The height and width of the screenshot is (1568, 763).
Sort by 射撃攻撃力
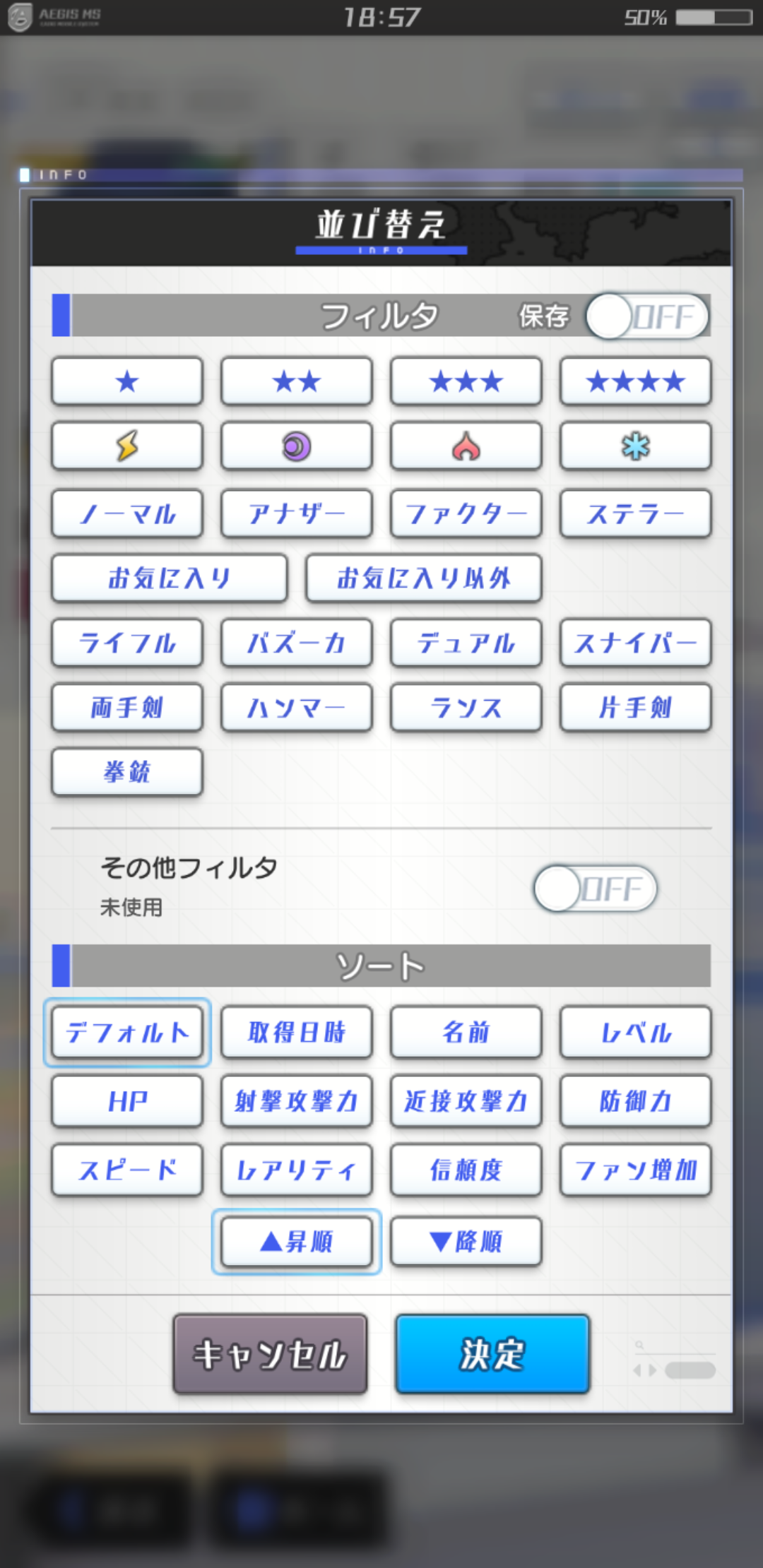[x=296, y=1100]
